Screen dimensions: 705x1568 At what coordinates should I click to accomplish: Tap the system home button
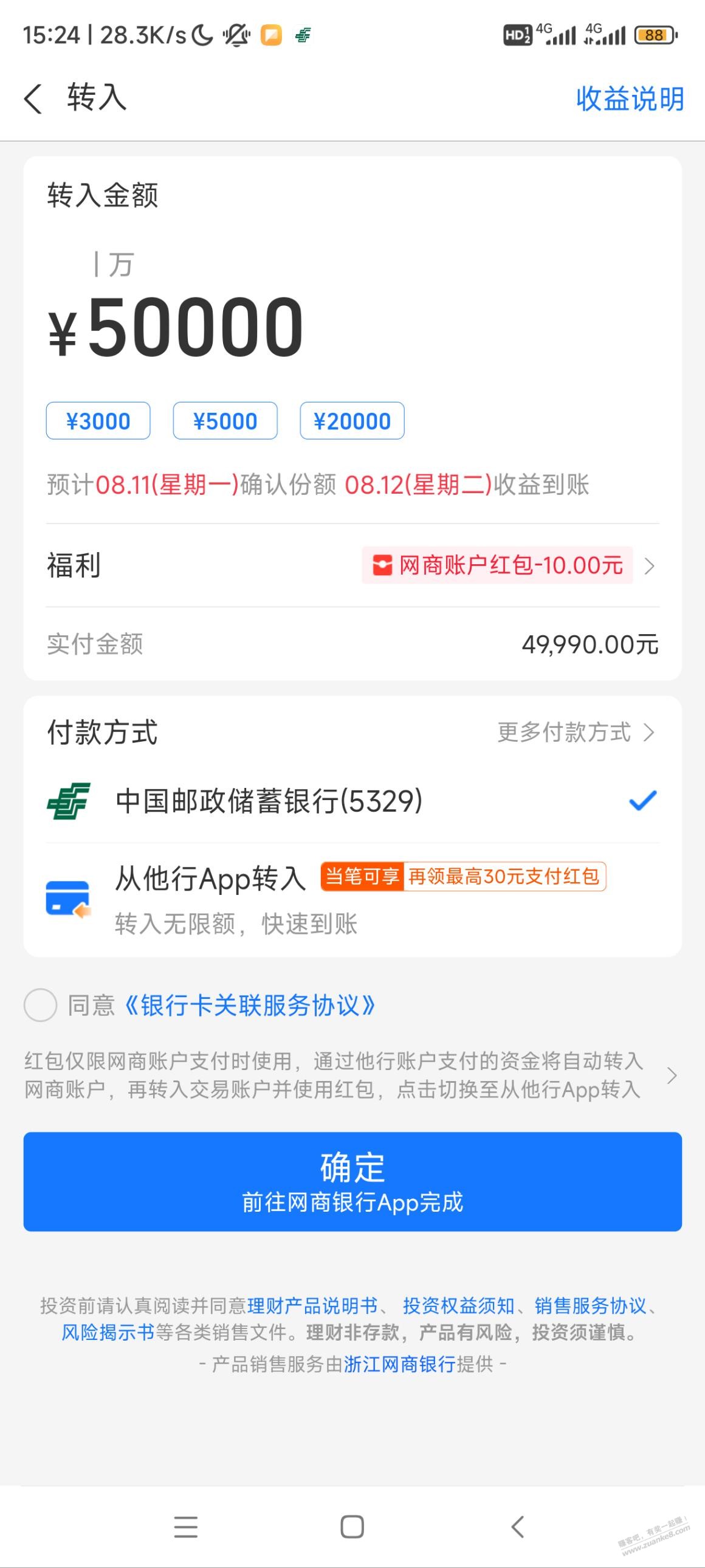(x=351, y=1527)
